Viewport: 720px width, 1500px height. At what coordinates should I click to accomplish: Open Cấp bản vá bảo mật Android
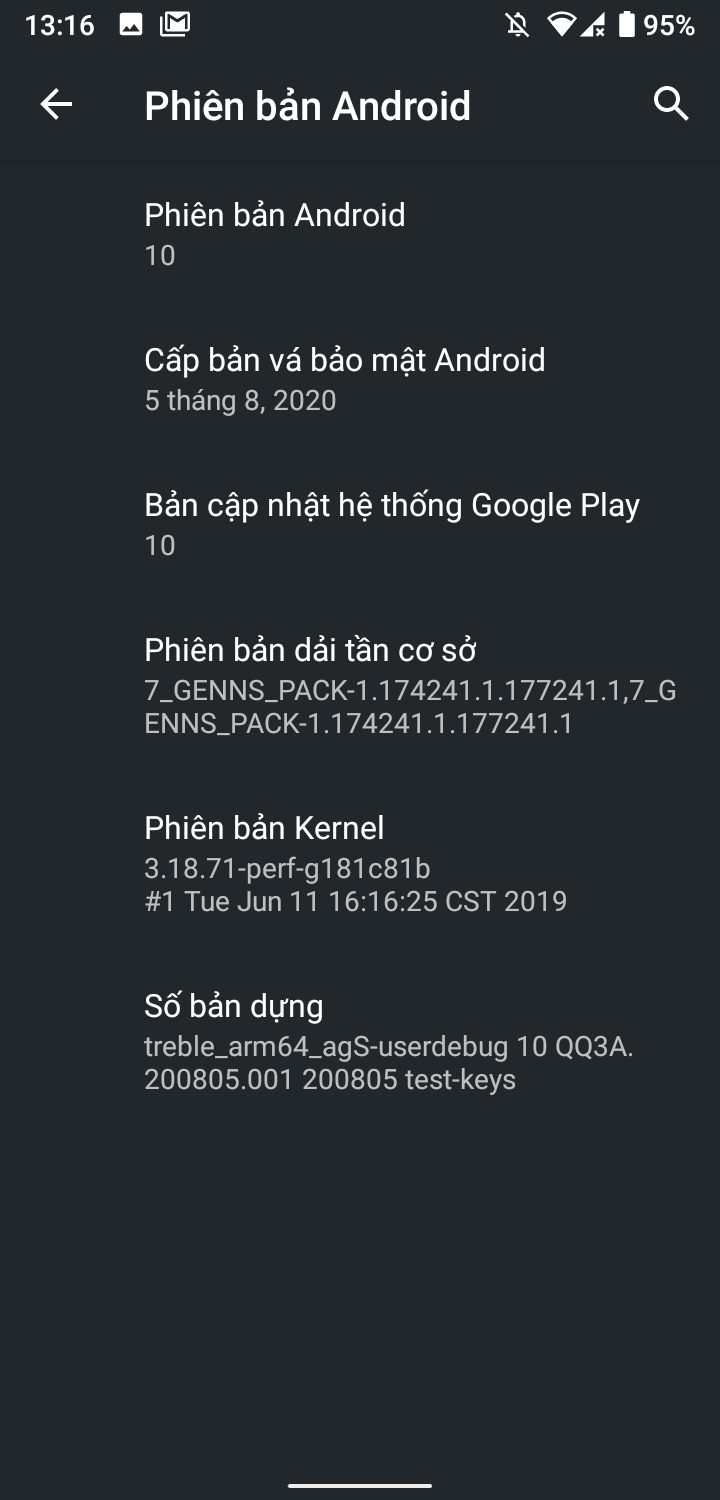coord(360,379)
